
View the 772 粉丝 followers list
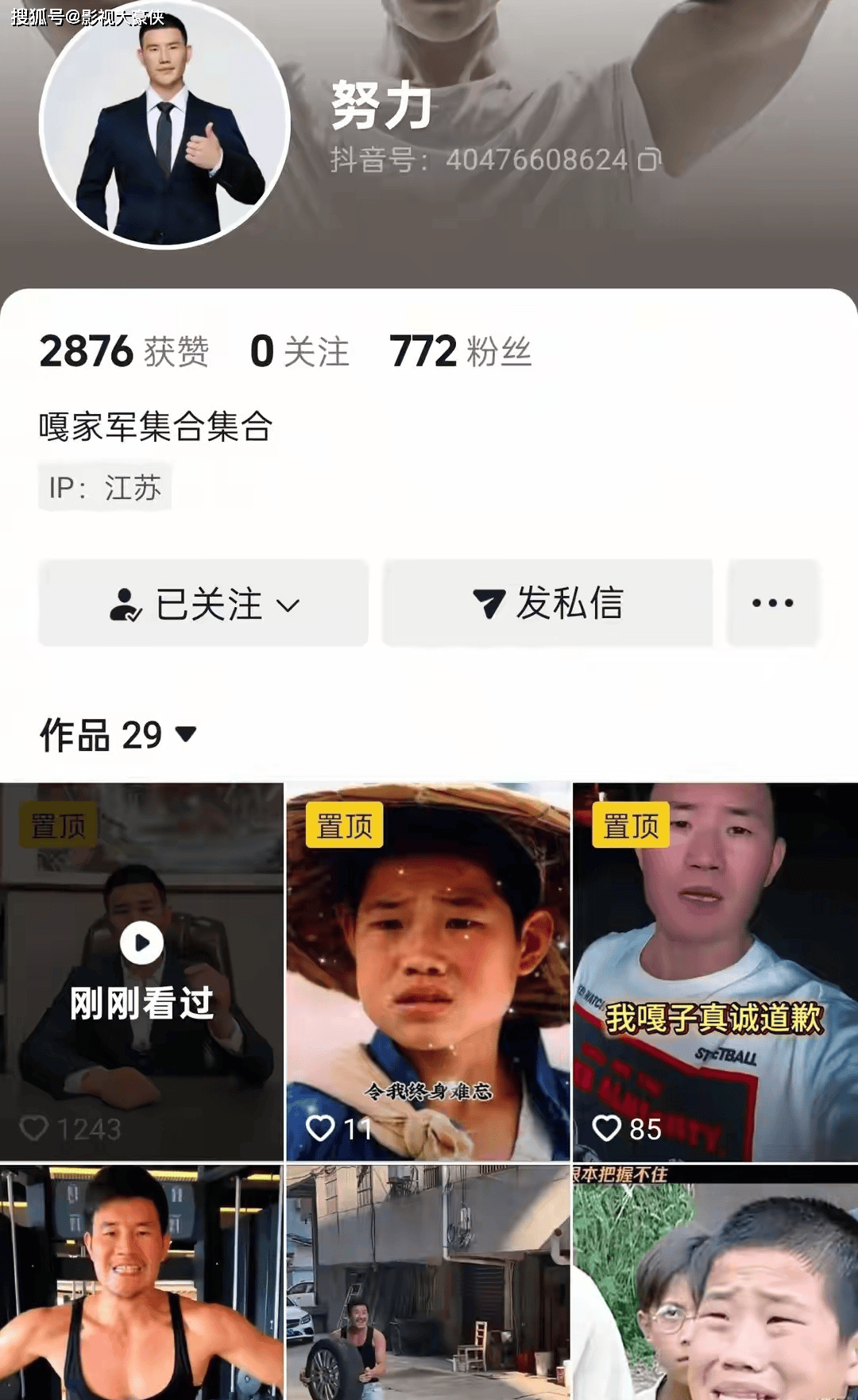460,351
